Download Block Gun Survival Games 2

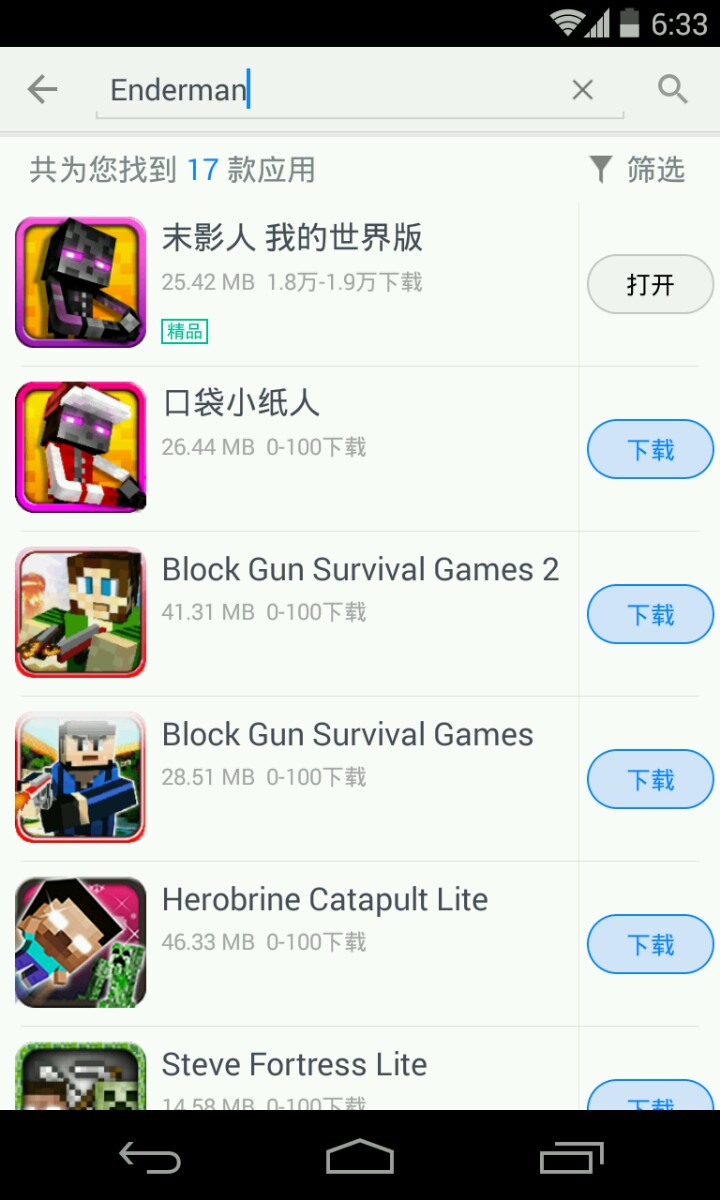point(650,615)
